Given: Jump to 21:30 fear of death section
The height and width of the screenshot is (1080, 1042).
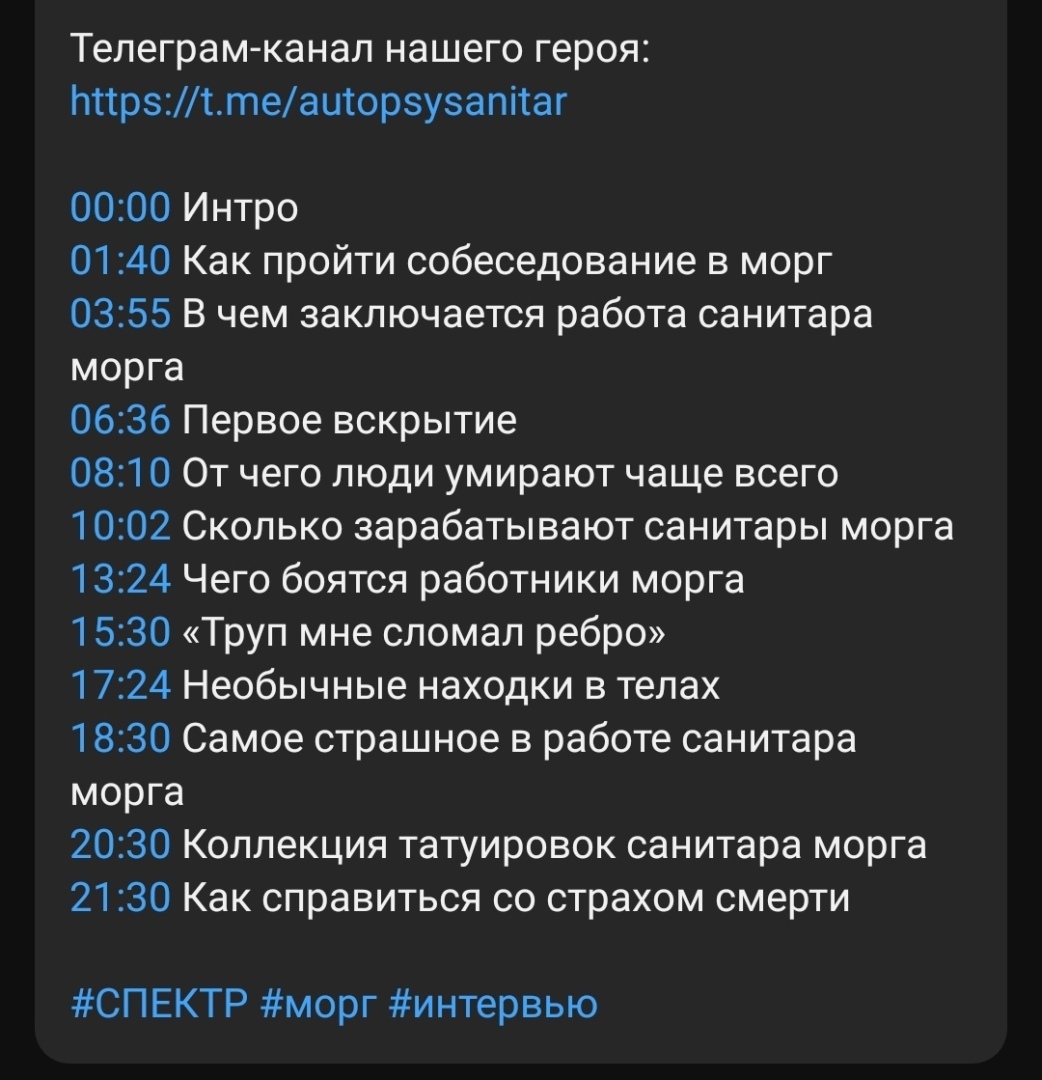Looking at the screenshot, I should pyautogui.click(x=121, y=898).
